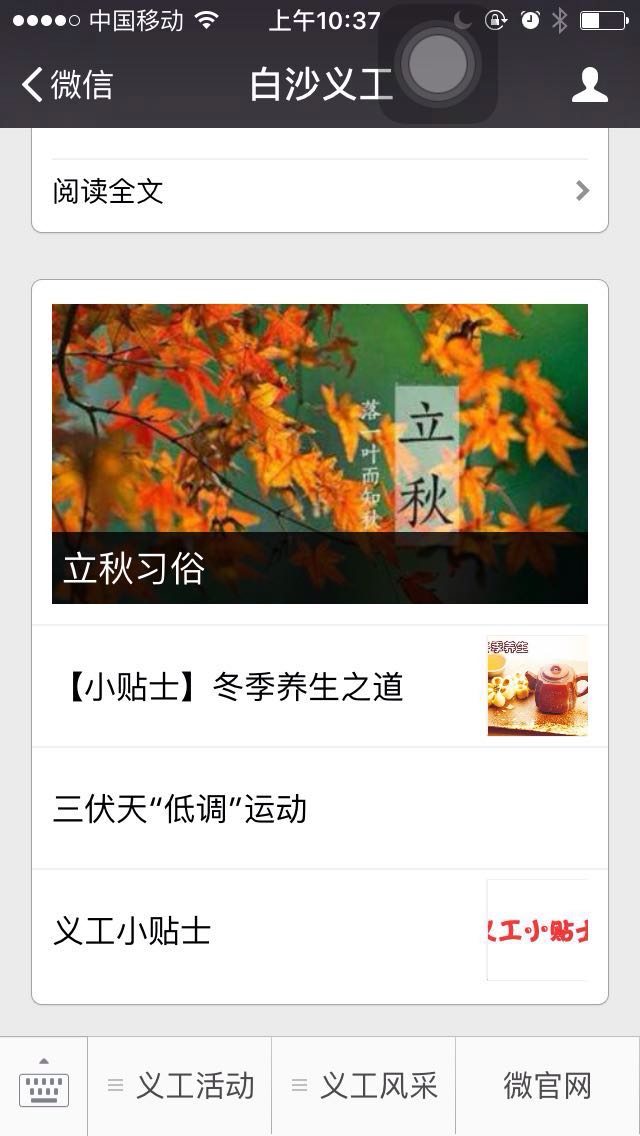Go back to 微信
Screen dimensions: 640x1136
(x=67, y=85)
